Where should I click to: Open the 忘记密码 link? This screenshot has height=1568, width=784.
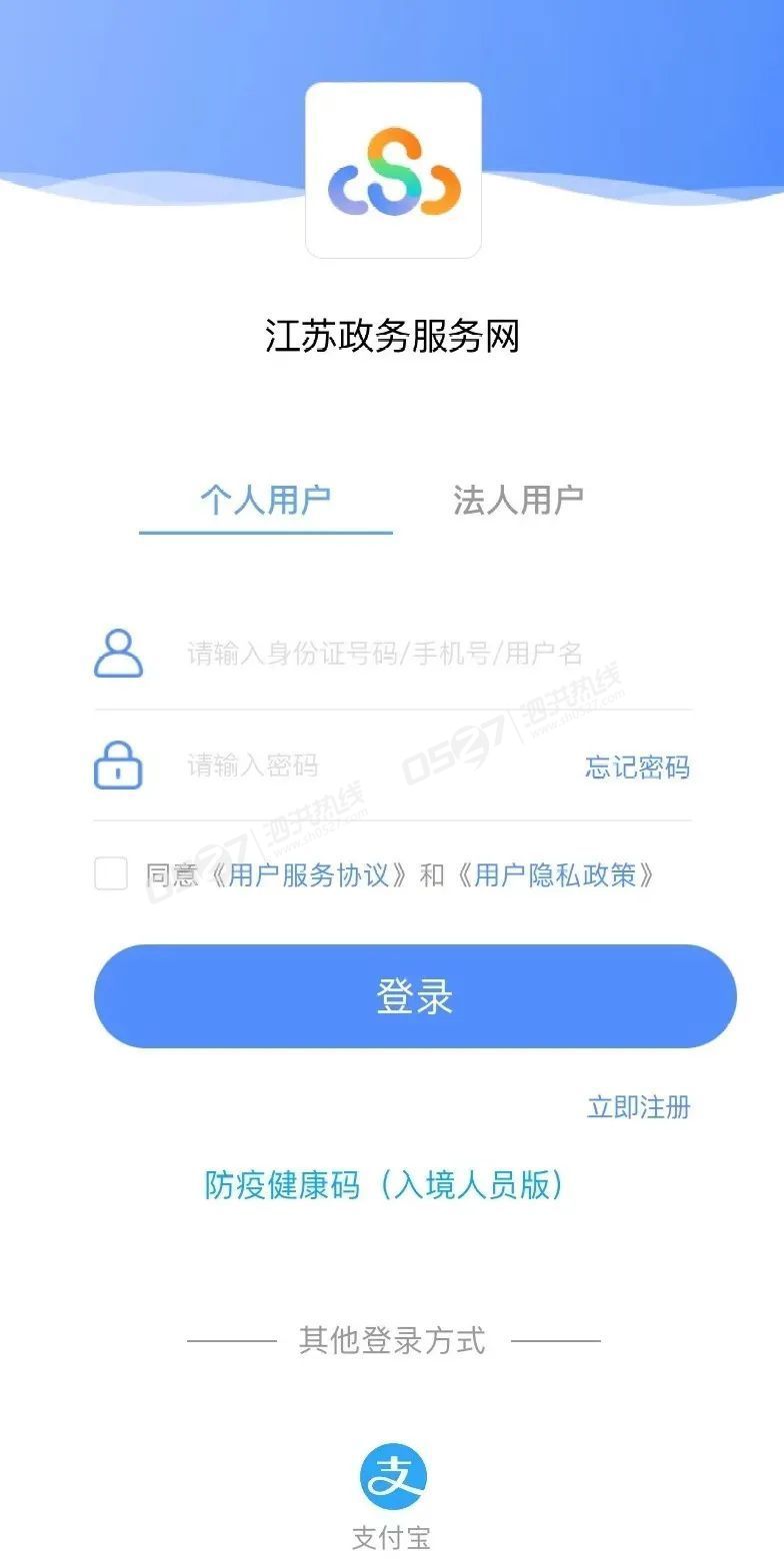(x=637, y=768)
